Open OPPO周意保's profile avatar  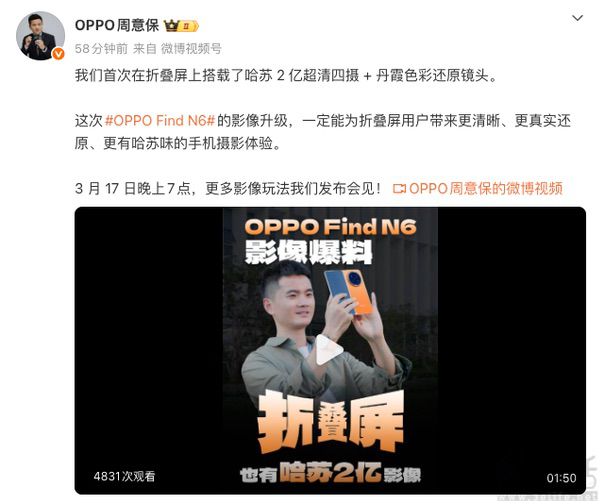point(41,35)
